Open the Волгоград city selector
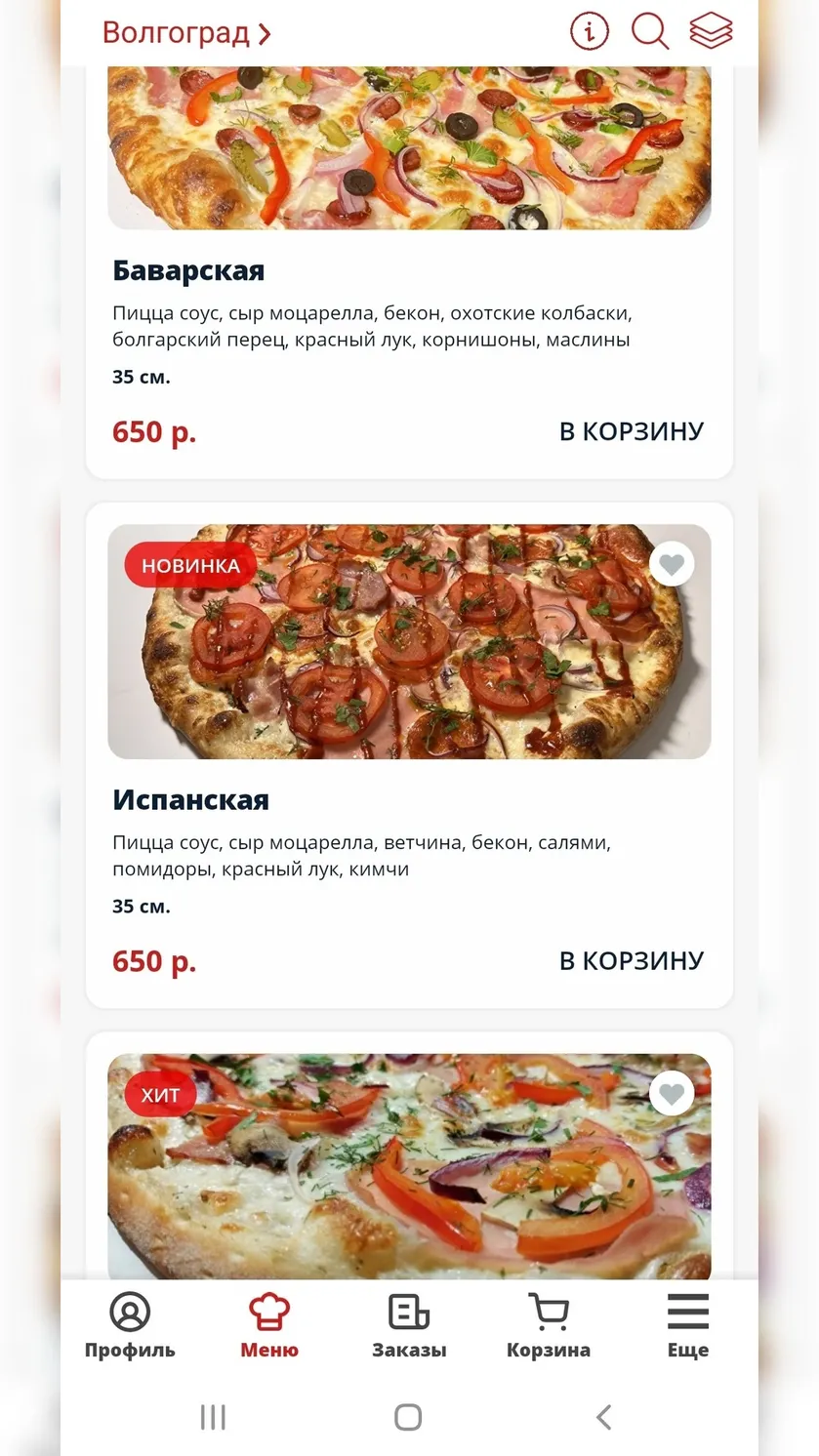 [186, 33]
